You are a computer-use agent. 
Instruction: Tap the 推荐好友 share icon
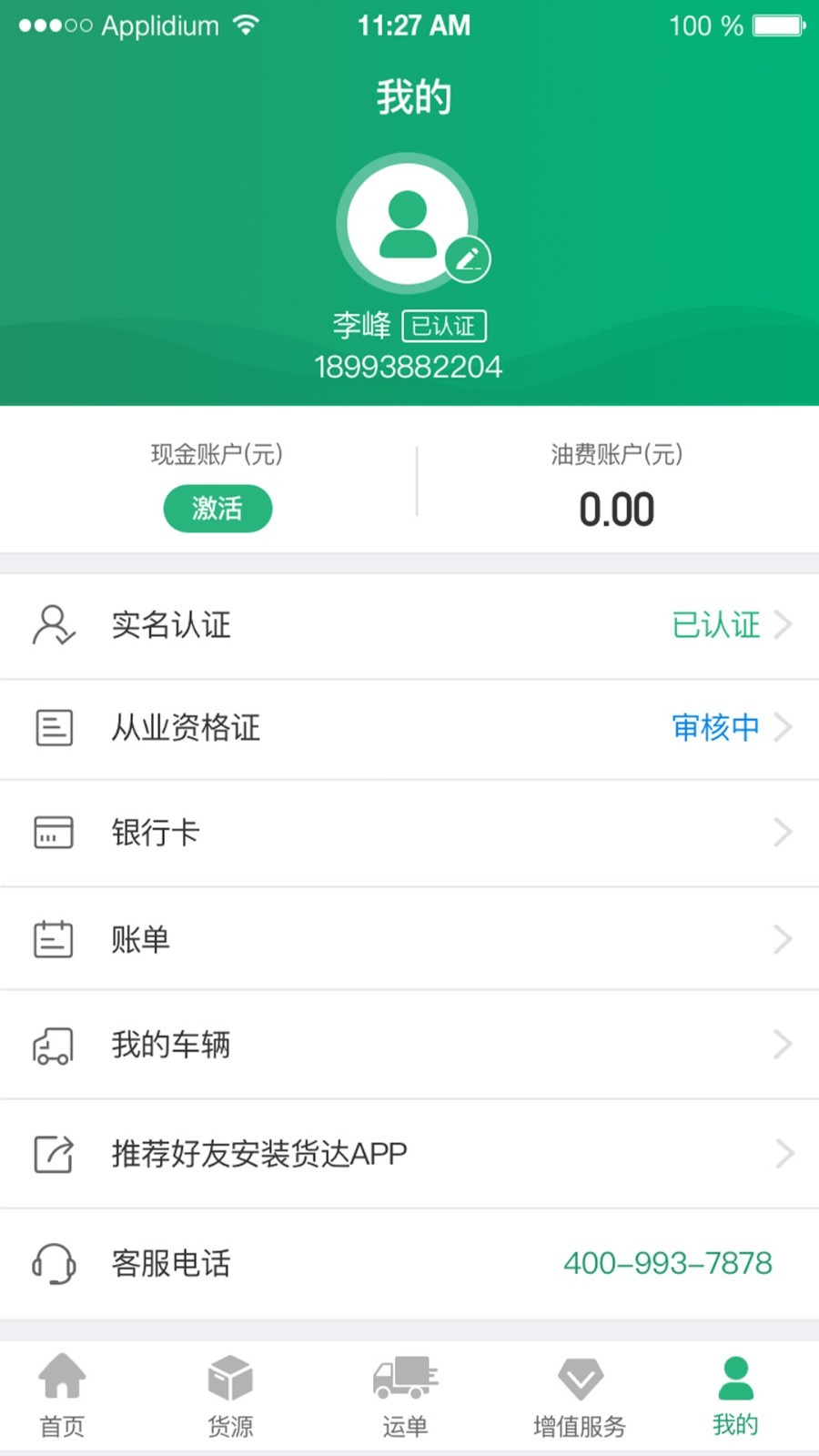tap(53, 1153)
